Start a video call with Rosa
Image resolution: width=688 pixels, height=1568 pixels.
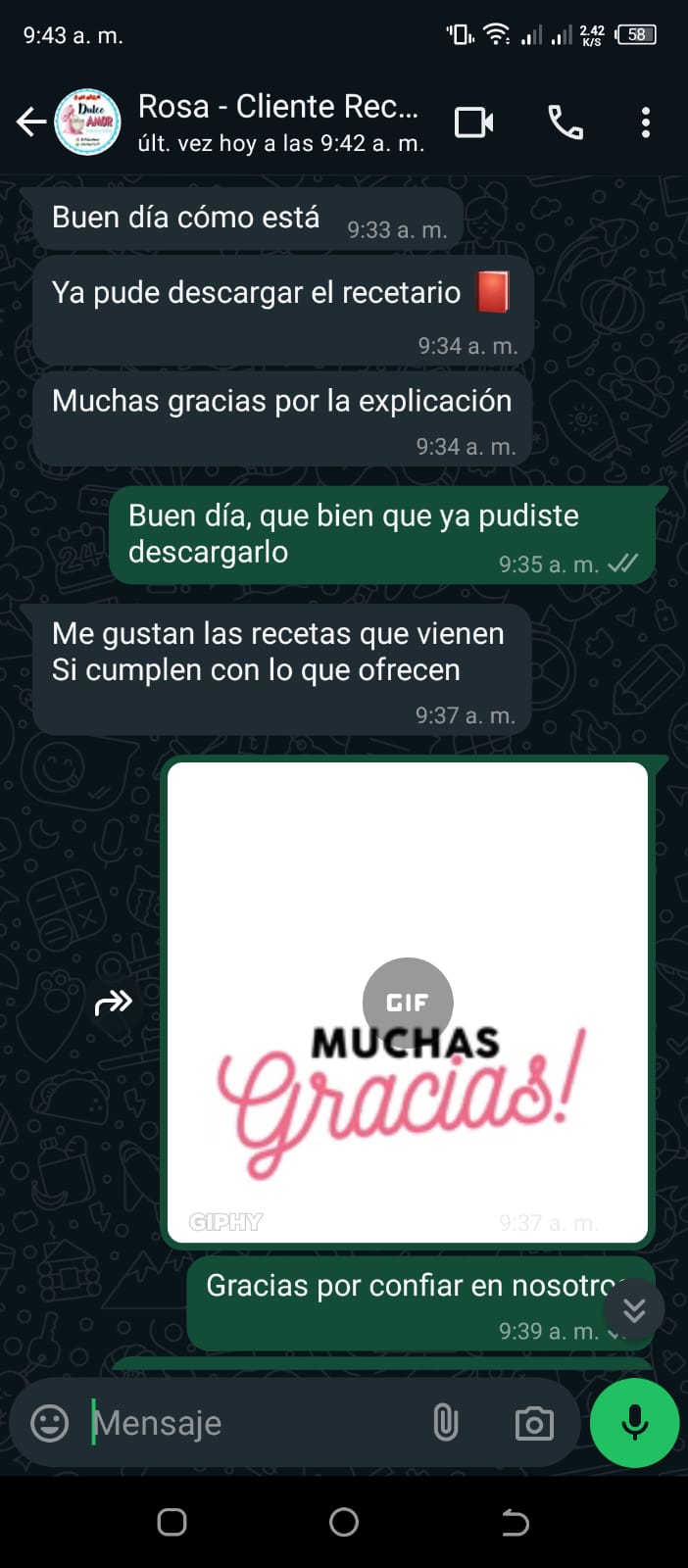click(474, 122)
